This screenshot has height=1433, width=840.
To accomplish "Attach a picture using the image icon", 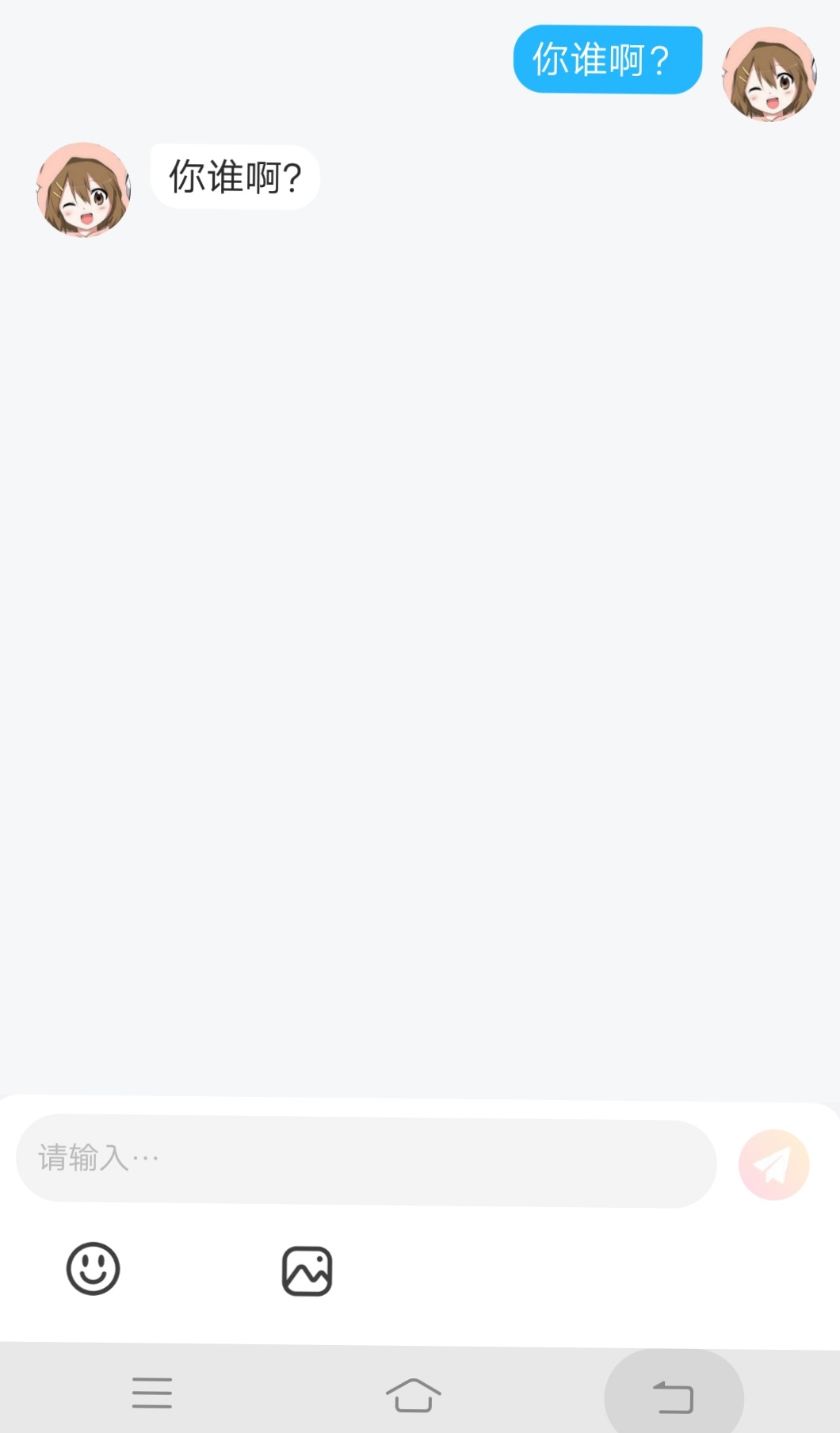I will (x=307, y=1271).
